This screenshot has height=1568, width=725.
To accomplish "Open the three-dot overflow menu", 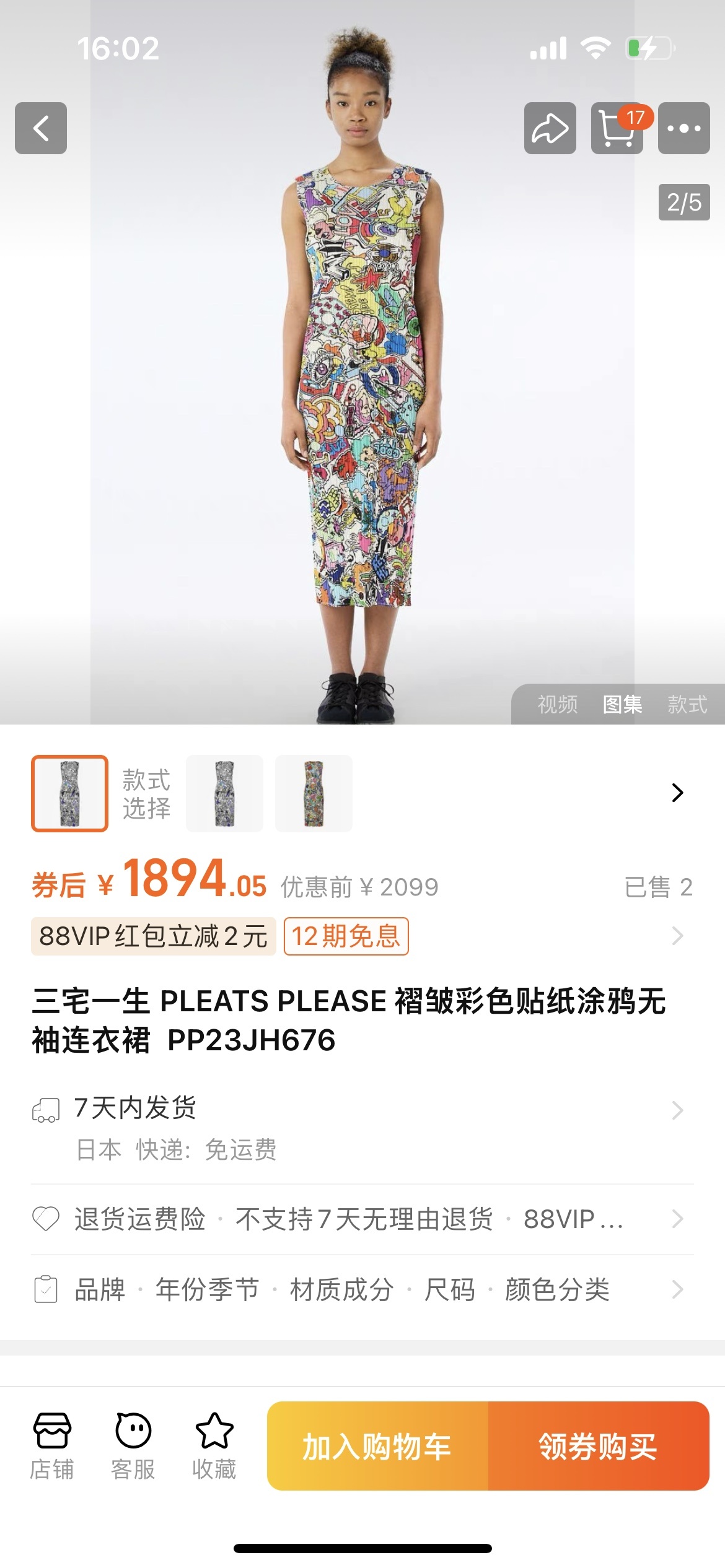I will click(683, 128).
